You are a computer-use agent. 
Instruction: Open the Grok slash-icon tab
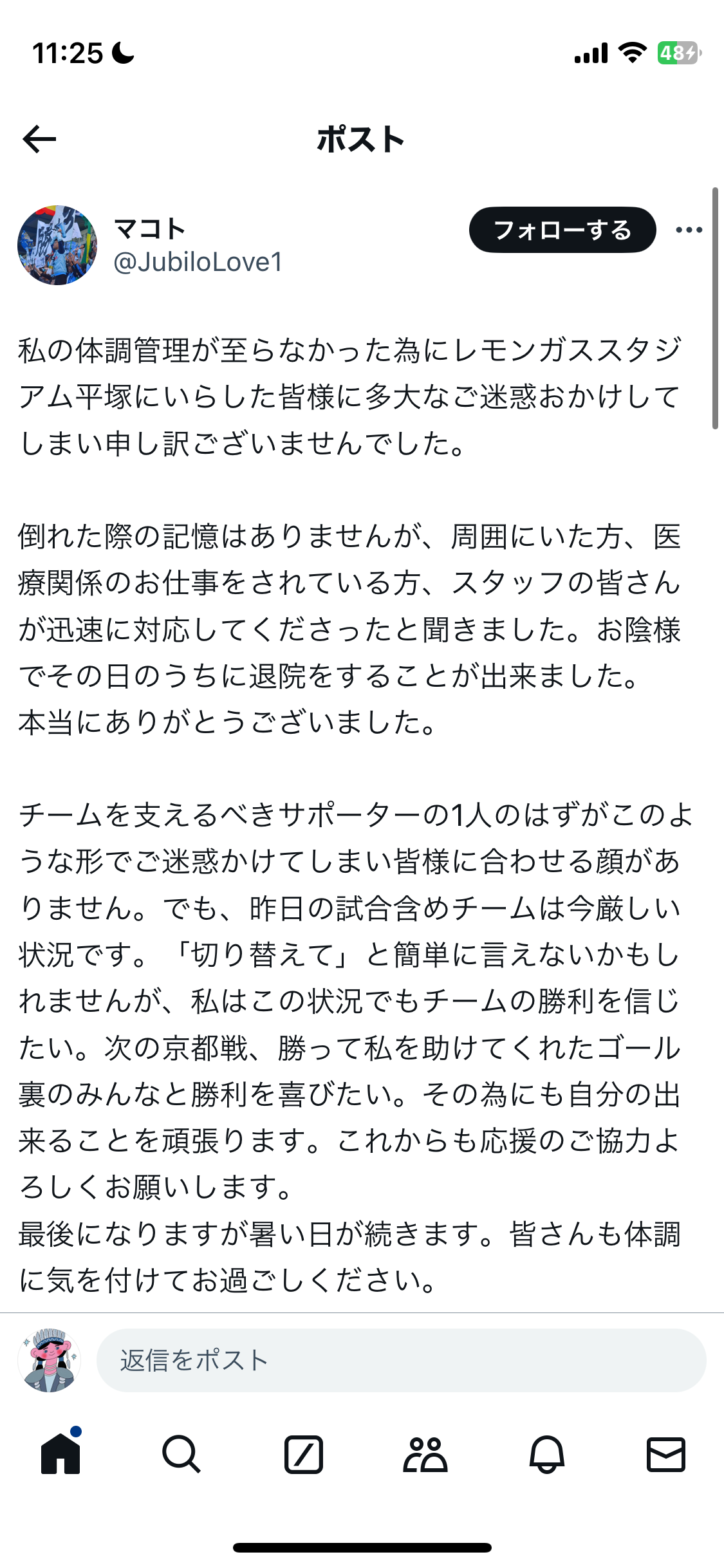tap(303, 1454)
